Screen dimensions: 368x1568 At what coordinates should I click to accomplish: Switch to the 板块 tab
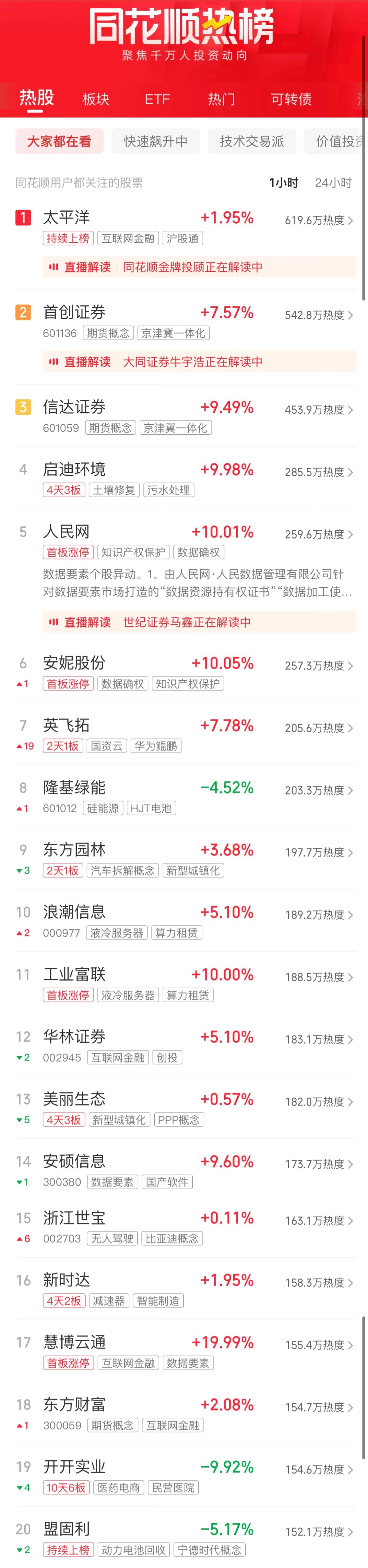point(96,99)
